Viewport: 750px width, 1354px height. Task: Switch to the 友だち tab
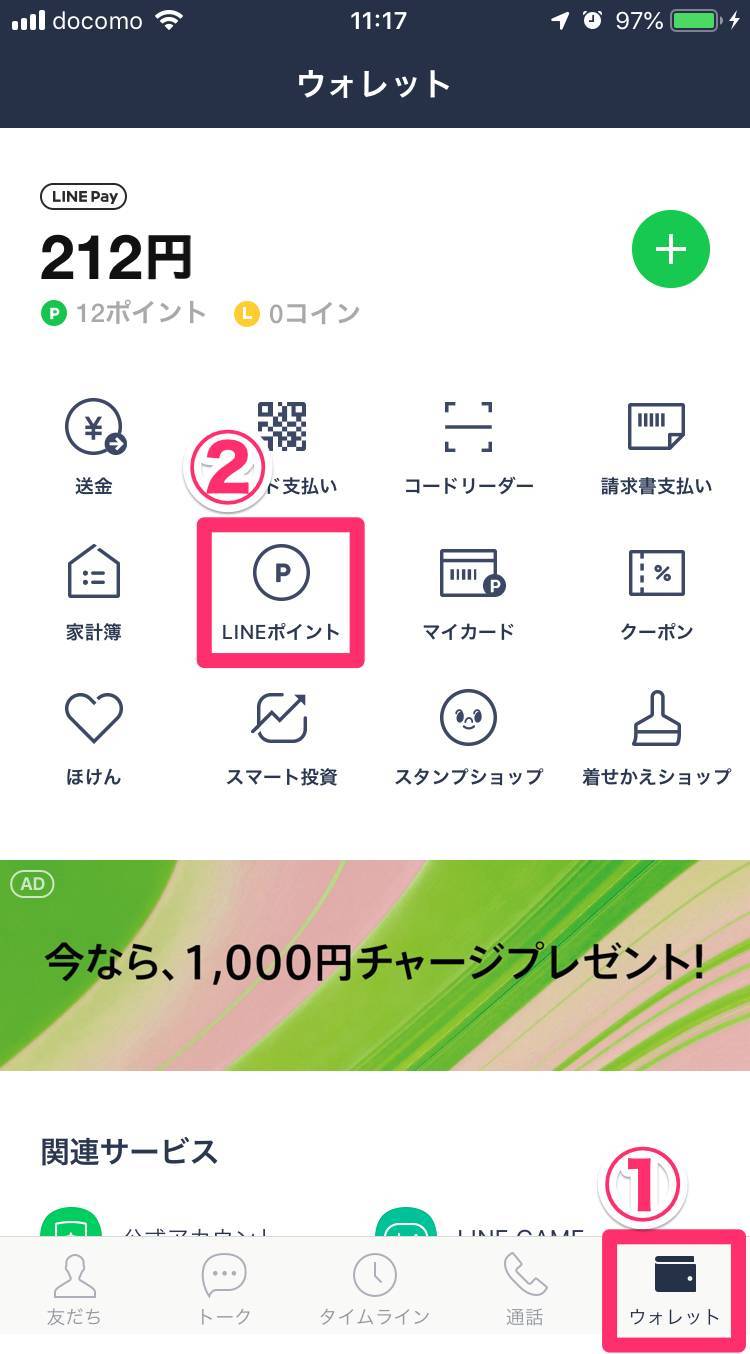point(75,1290)
